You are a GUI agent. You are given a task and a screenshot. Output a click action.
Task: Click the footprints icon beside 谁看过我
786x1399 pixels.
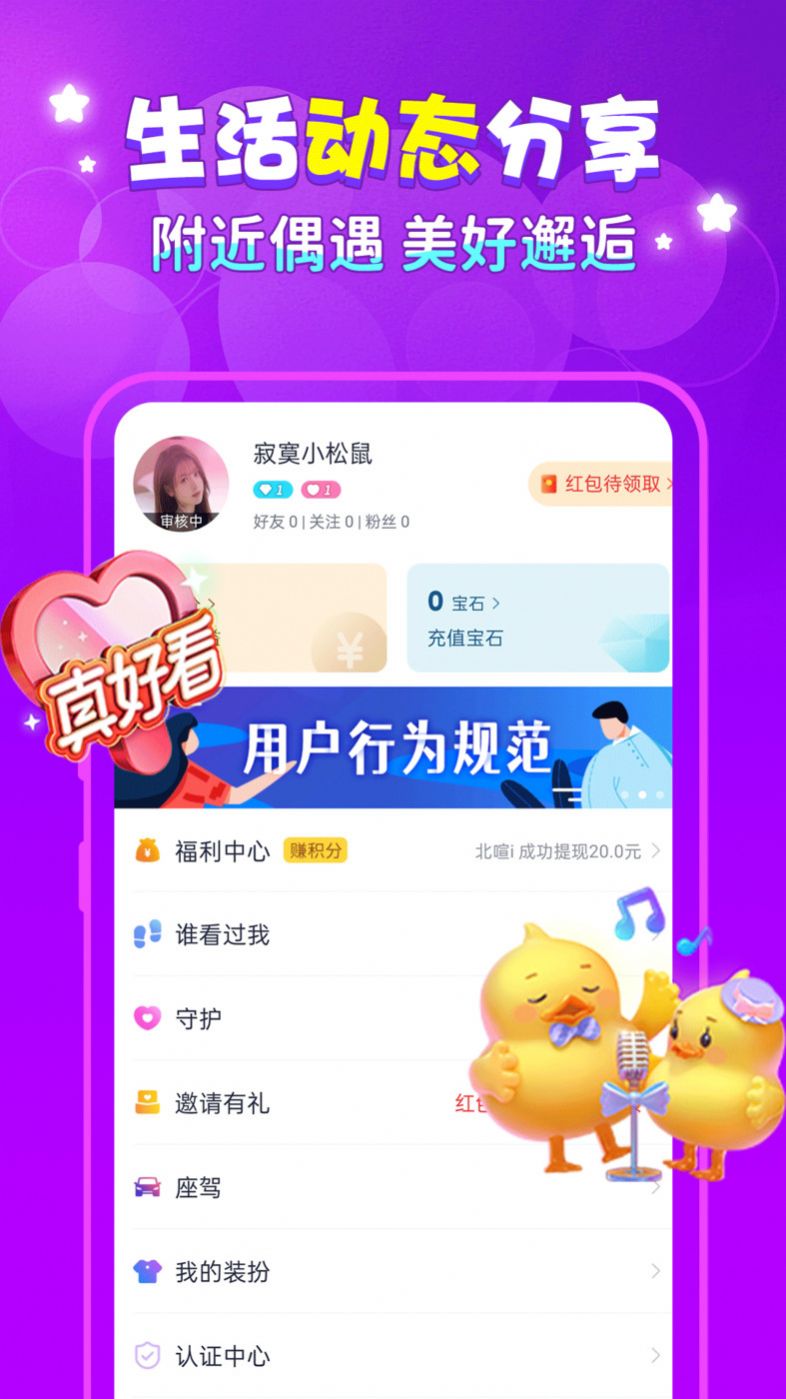[x=148, y=935]
